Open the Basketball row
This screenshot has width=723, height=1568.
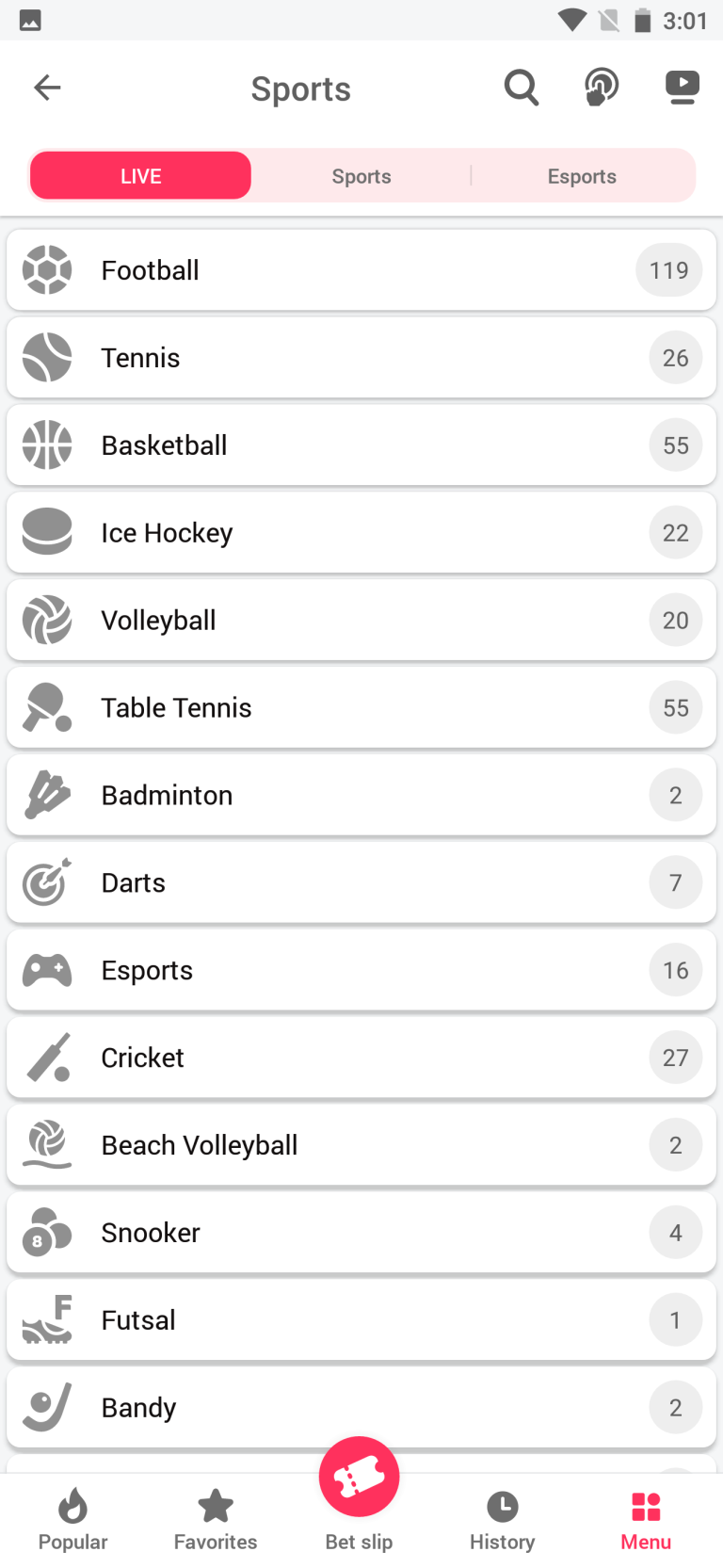[x=361, y=445]
